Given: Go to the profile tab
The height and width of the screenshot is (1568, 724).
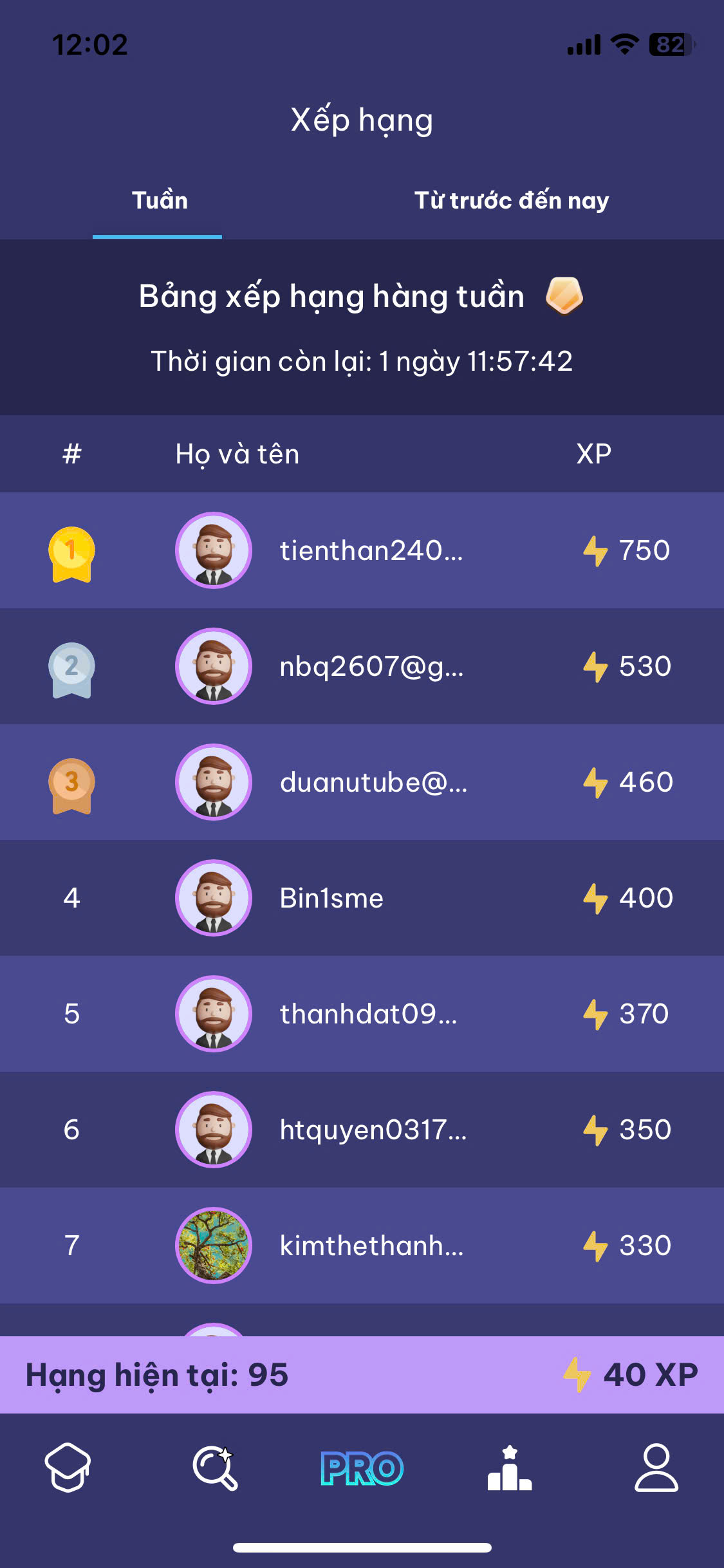Looking at the screenshot, I should pos(656,1468).
